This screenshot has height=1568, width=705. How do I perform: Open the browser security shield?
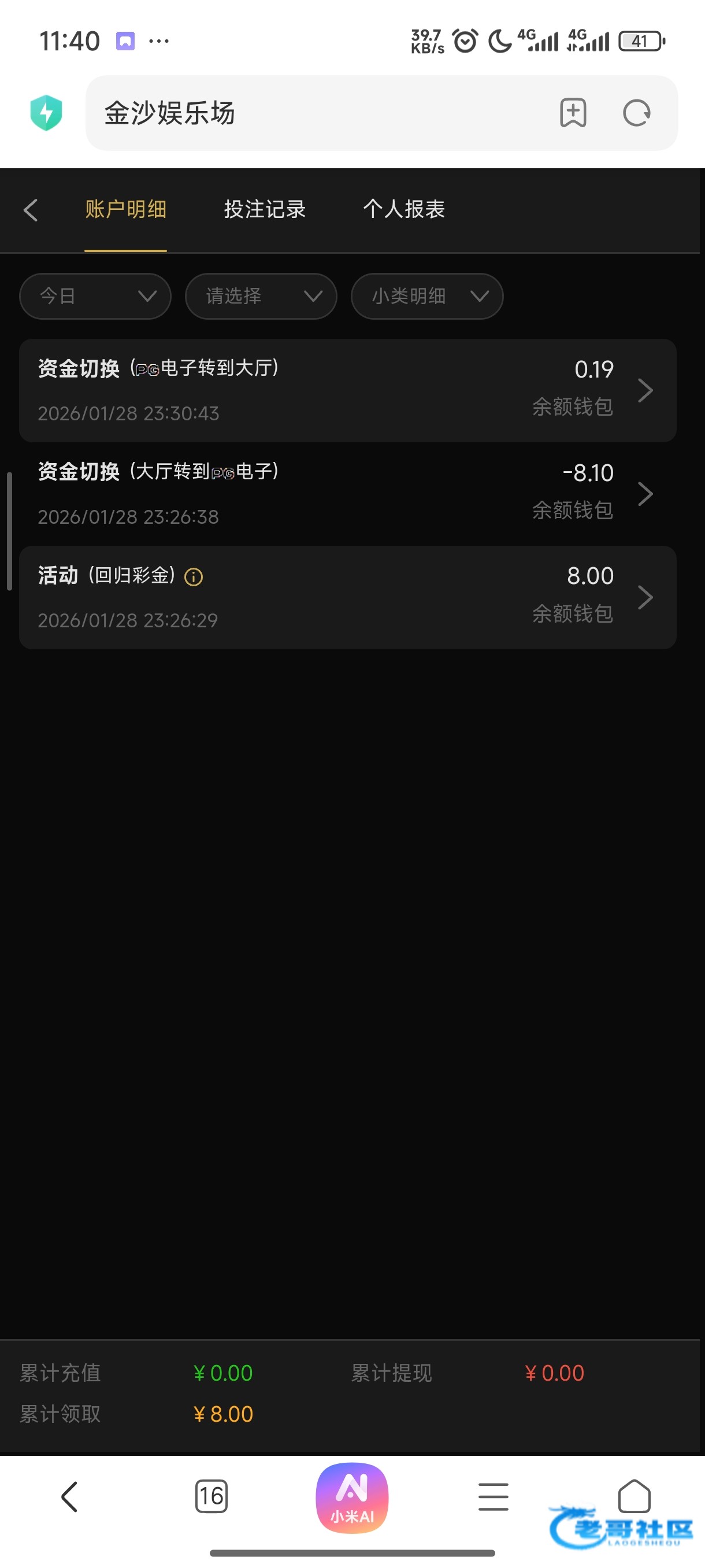coord(46,113)
